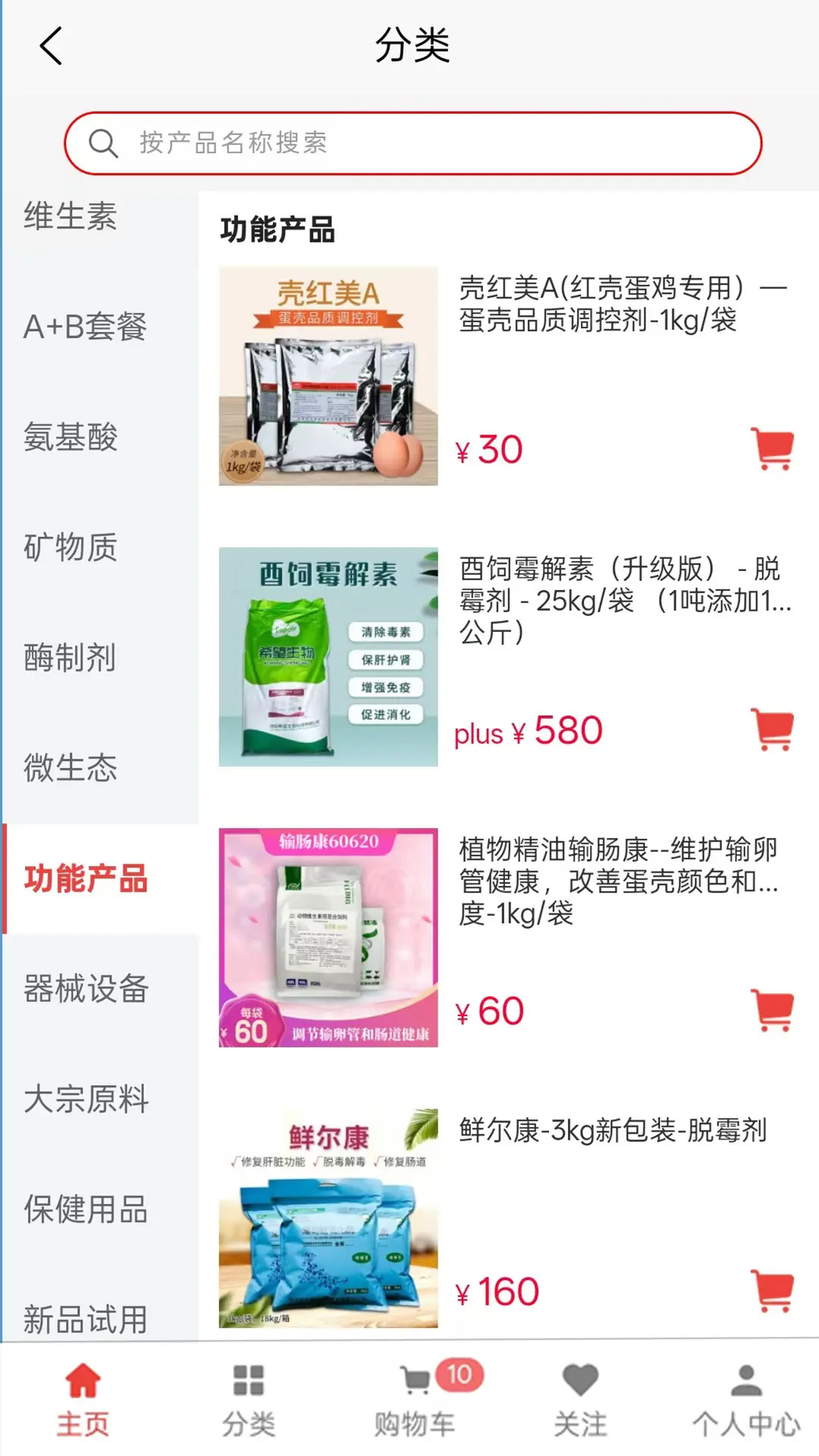This screenshot has height=1456, width=819.
Task: Open the 保健用品 category
Action: pos(86,1210)
